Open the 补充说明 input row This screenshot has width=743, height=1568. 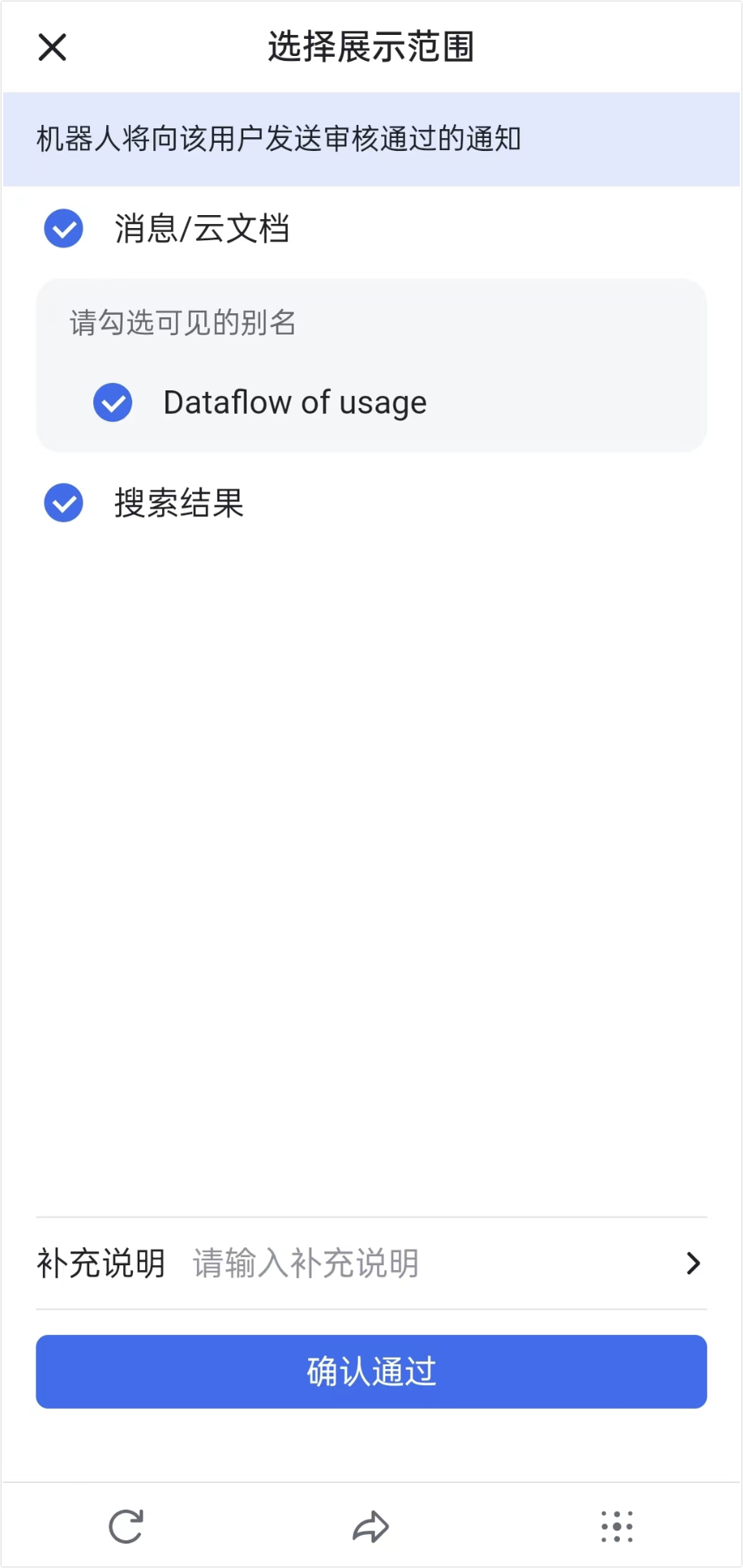(371, 1263)
